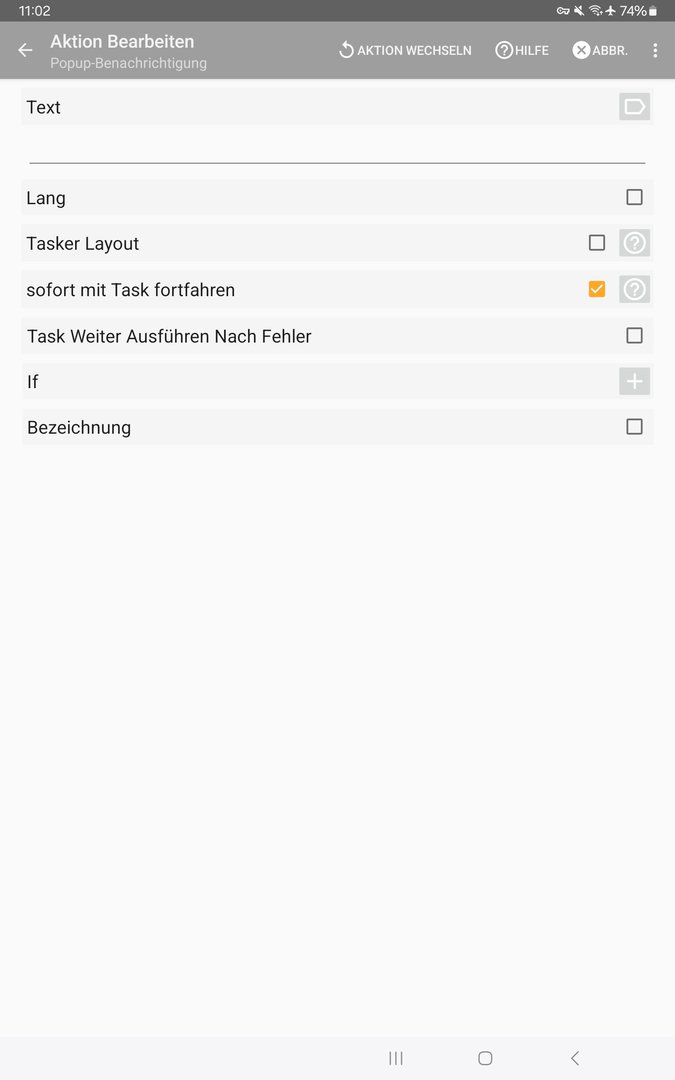Open help for sofort mit Task fortfahren

tap(634, 289)
